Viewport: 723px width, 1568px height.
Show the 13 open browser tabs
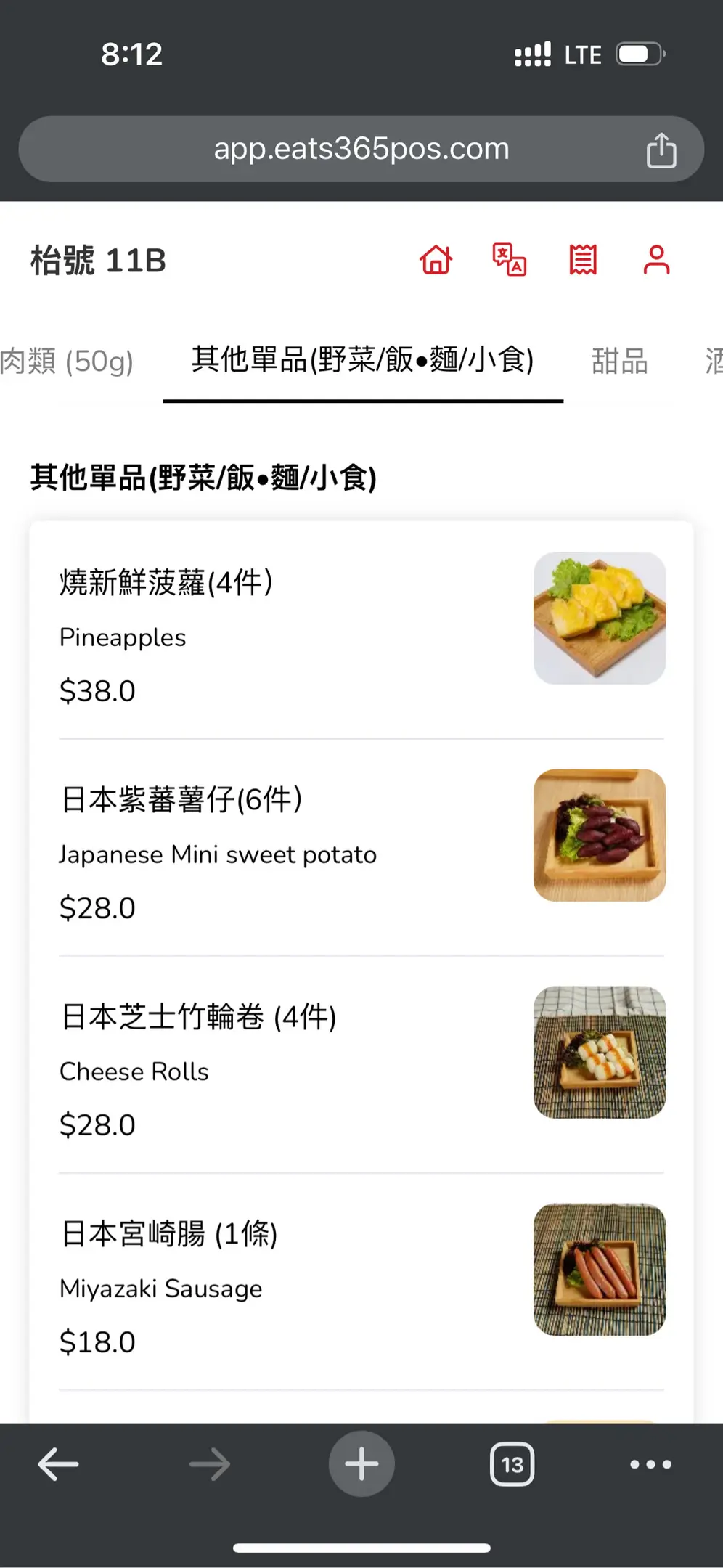(x=512, y=1464)
